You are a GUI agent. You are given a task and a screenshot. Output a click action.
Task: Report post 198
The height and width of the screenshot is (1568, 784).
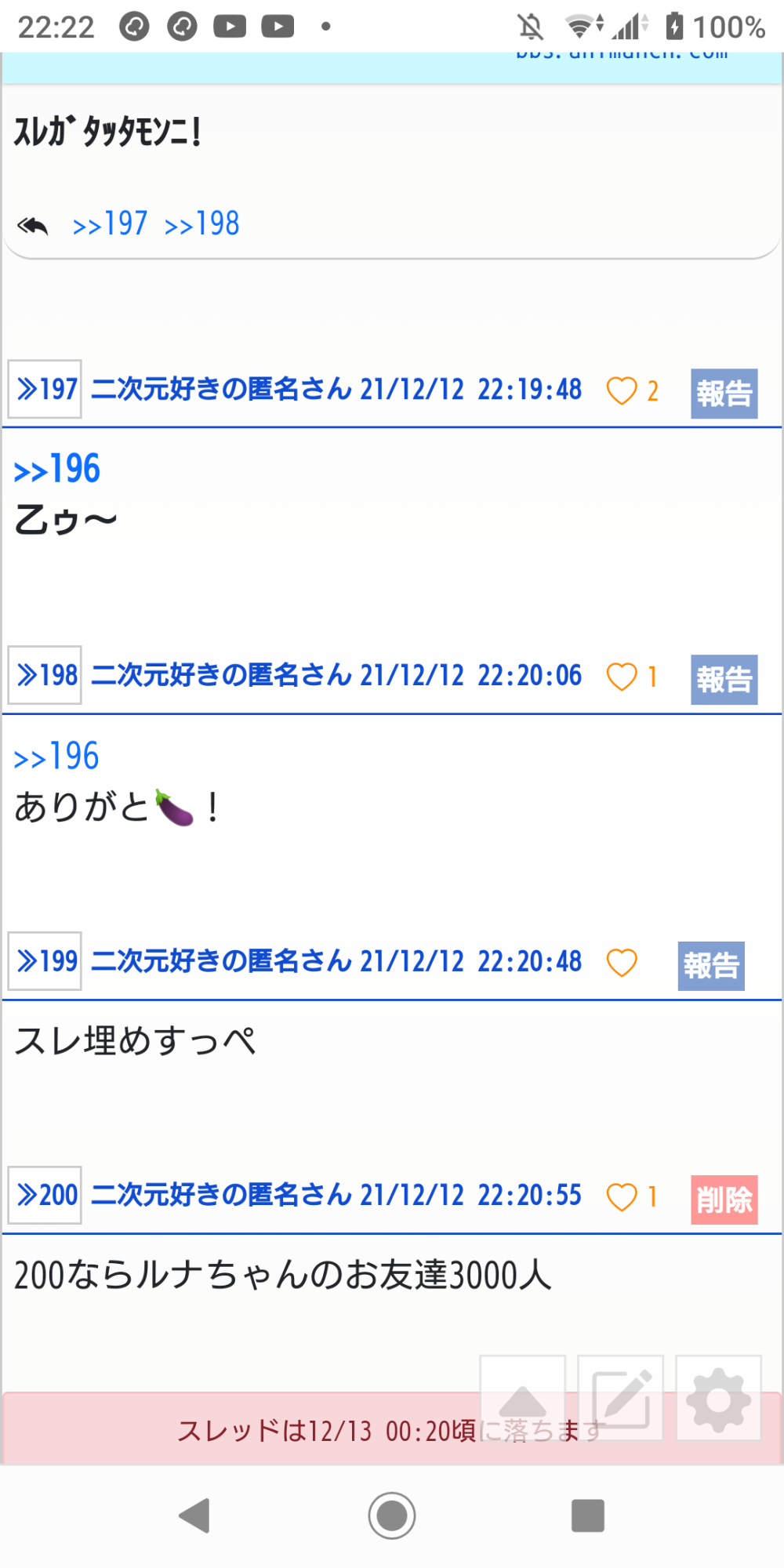[724, 680]
